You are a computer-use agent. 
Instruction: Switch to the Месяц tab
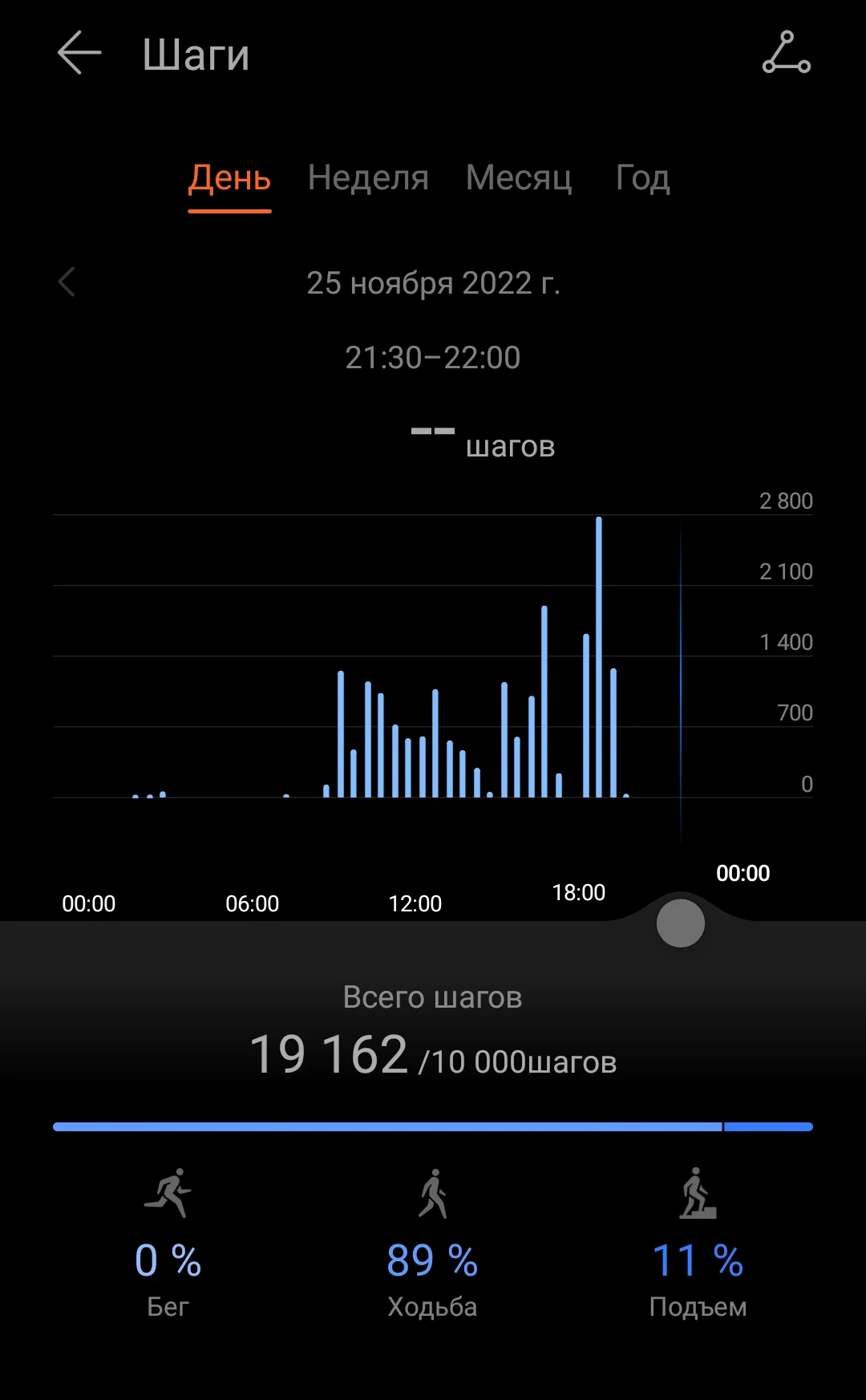pyautogui.click(x=519, y=178)
